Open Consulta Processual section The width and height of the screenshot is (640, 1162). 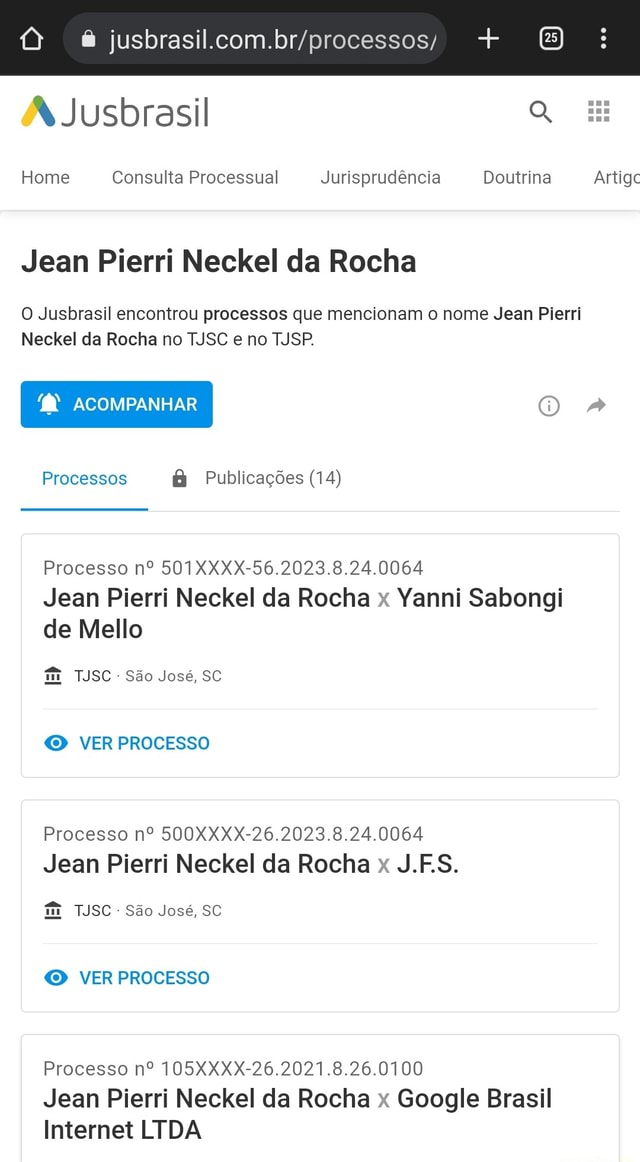coord(195,177)
